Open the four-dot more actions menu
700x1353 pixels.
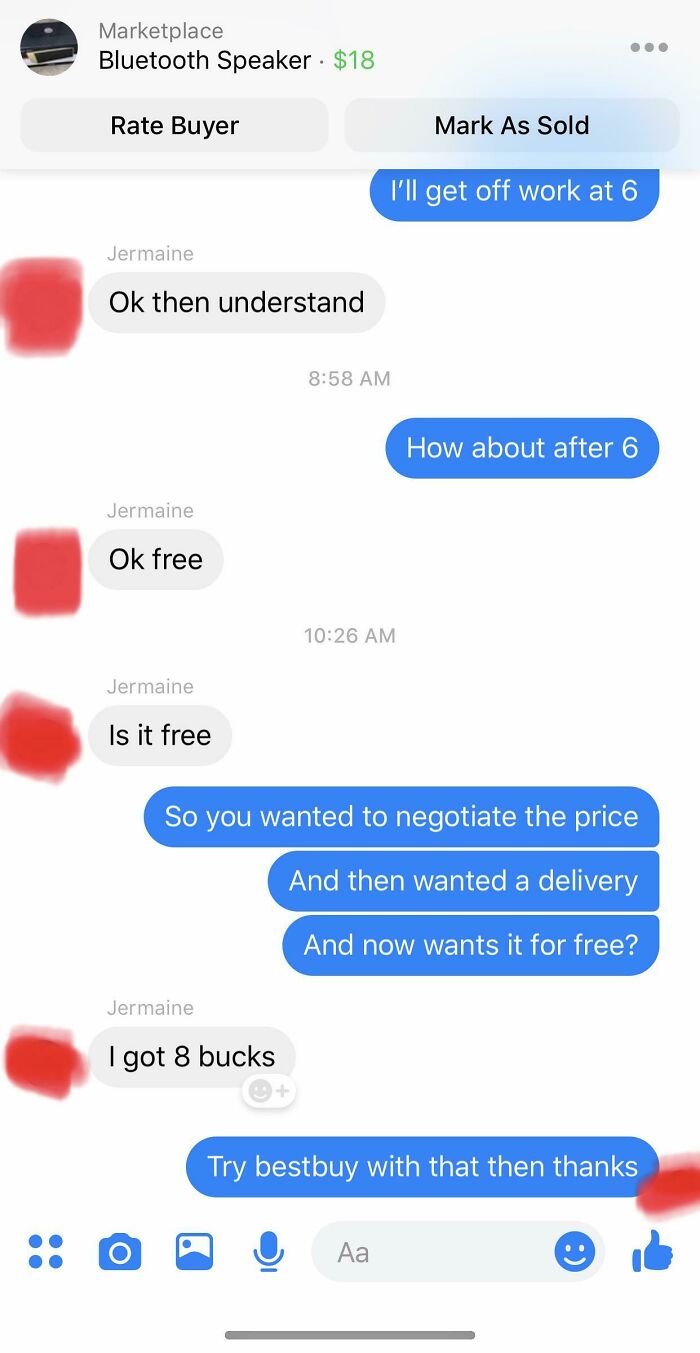[46, 1251]
